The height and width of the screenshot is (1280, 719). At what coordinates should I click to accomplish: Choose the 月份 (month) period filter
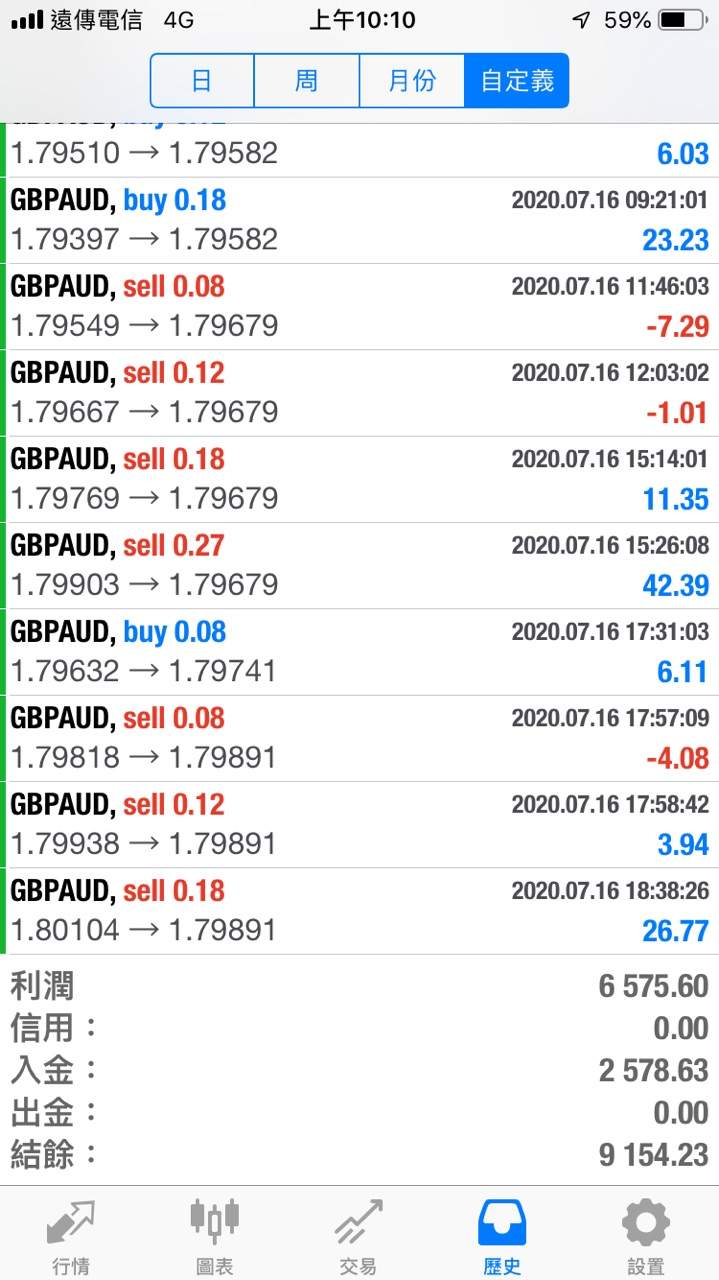point(411,80)
